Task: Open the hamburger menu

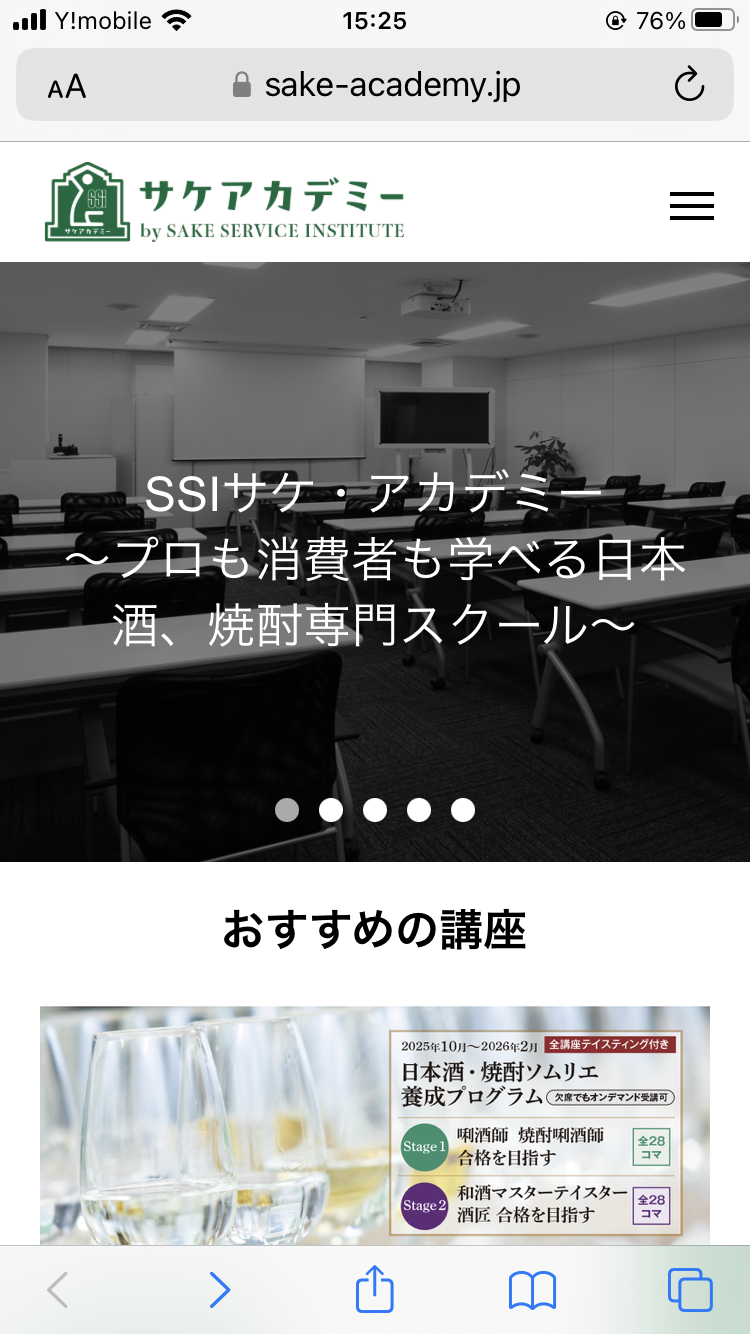Action: [x=691, y=205]
